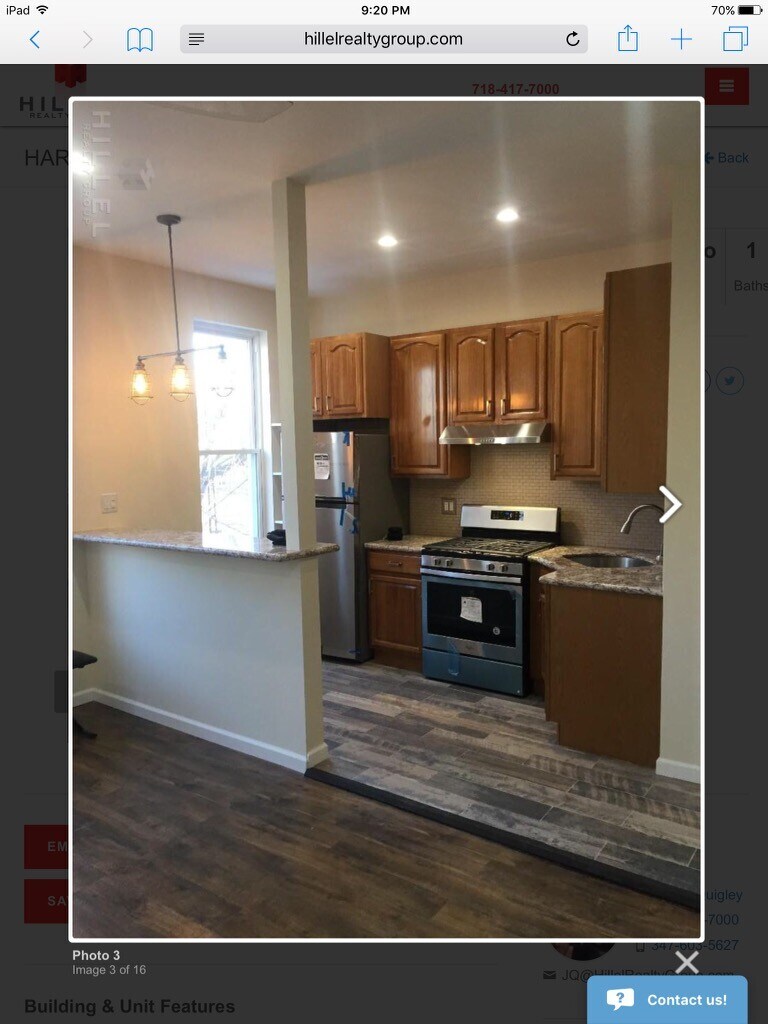Open the Safari share sheet
The image size is (768, 1024).
[627, 39]
